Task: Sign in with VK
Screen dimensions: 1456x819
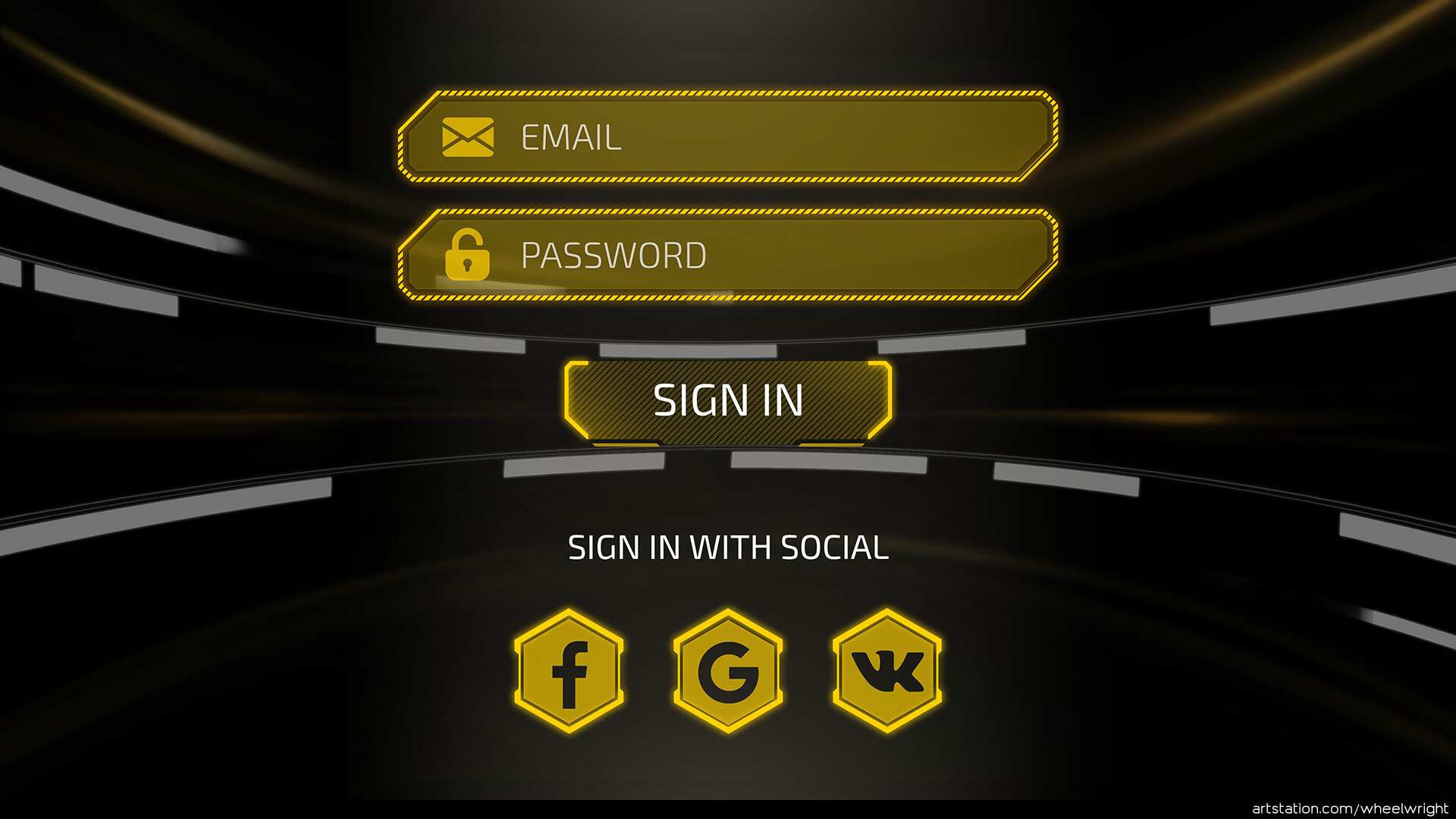Action: pos(887,671)
